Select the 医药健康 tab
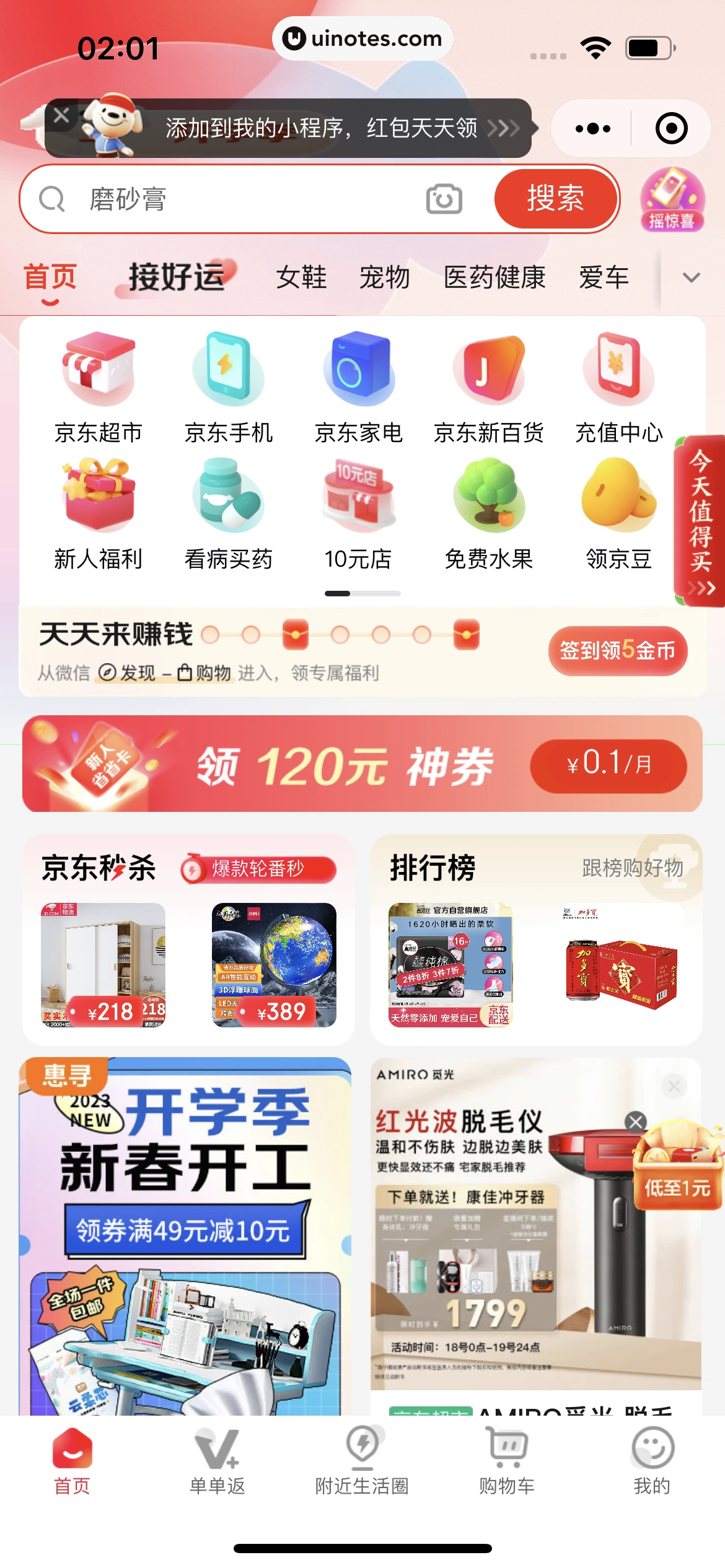This screenshot has width=725, height=1568. click(x=494, y=277)
